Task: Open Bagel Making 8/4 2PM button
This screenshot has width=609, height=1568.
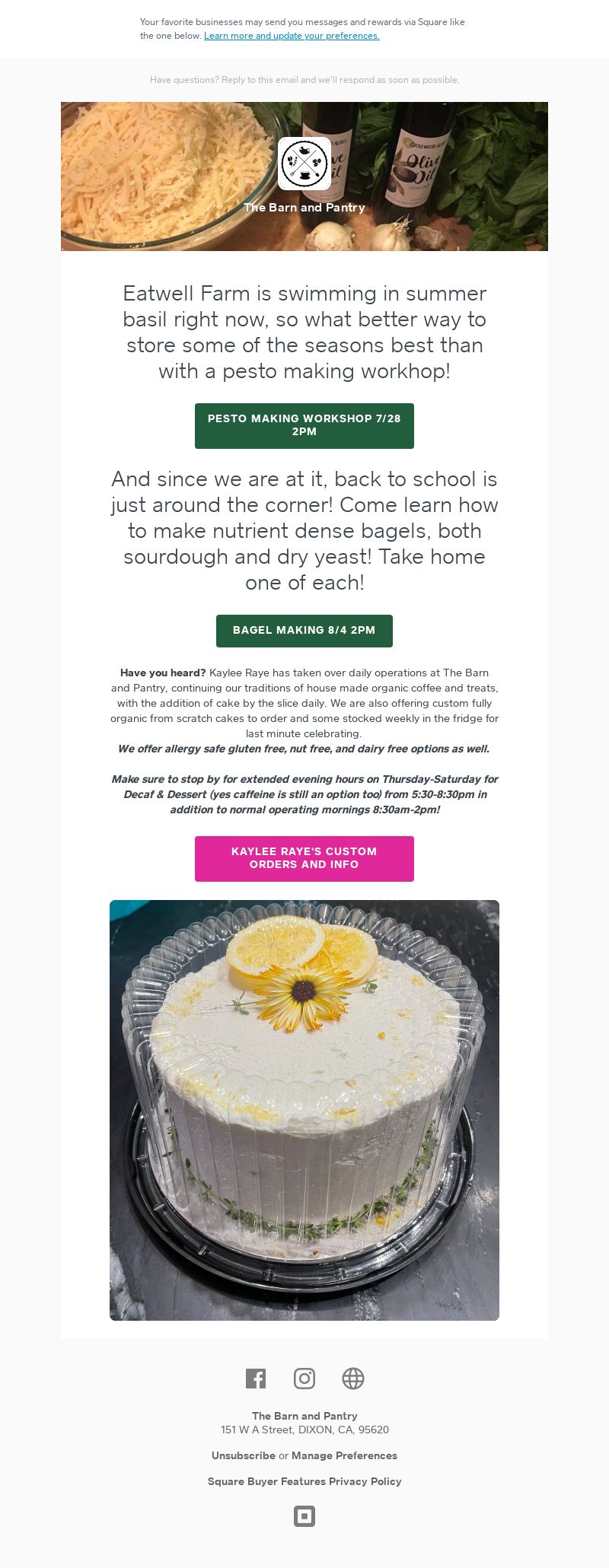Action: (x=304, y=631)
